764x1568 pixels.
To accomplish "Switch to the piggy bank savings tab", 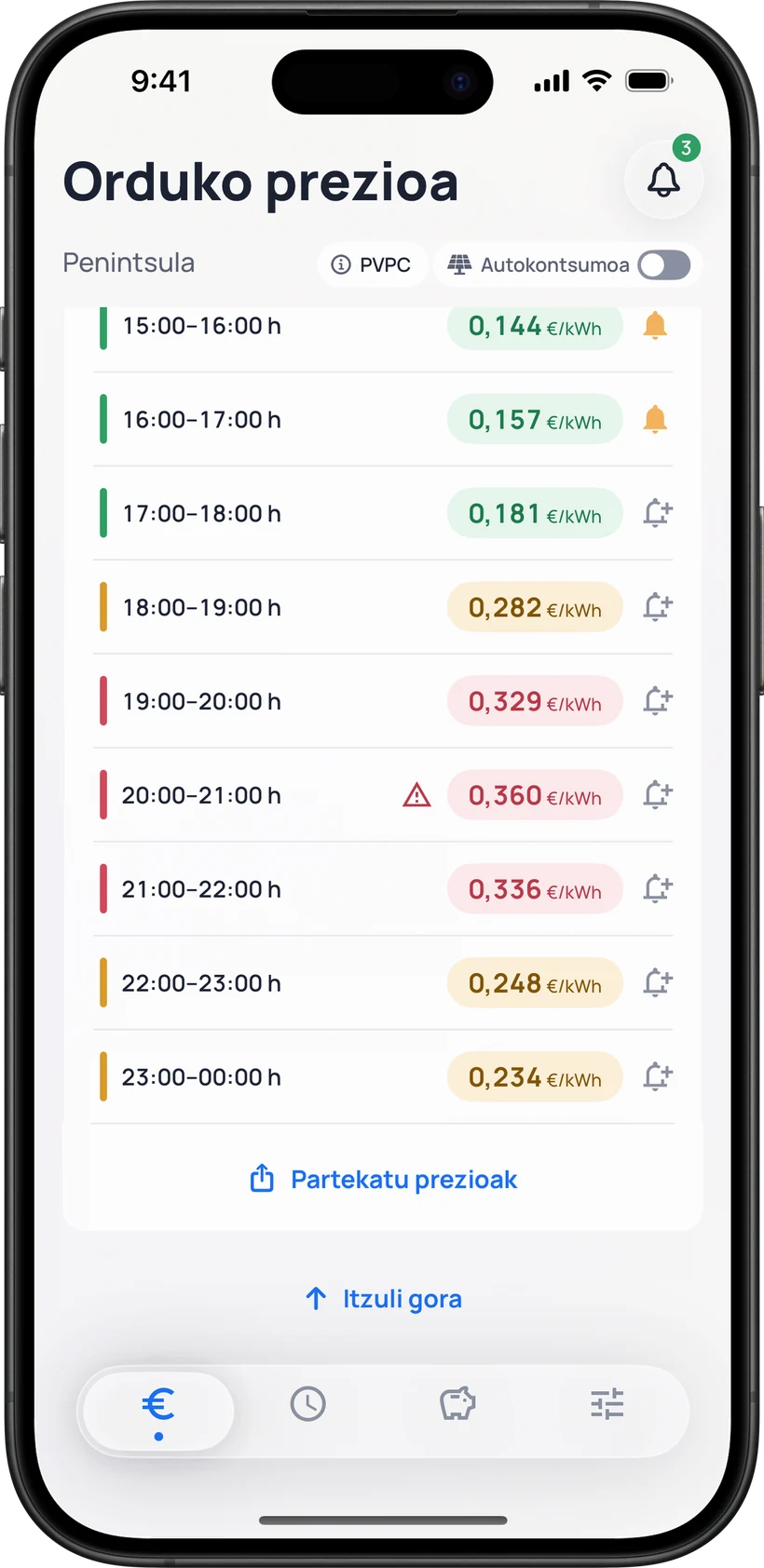I will pos(457,1404).
